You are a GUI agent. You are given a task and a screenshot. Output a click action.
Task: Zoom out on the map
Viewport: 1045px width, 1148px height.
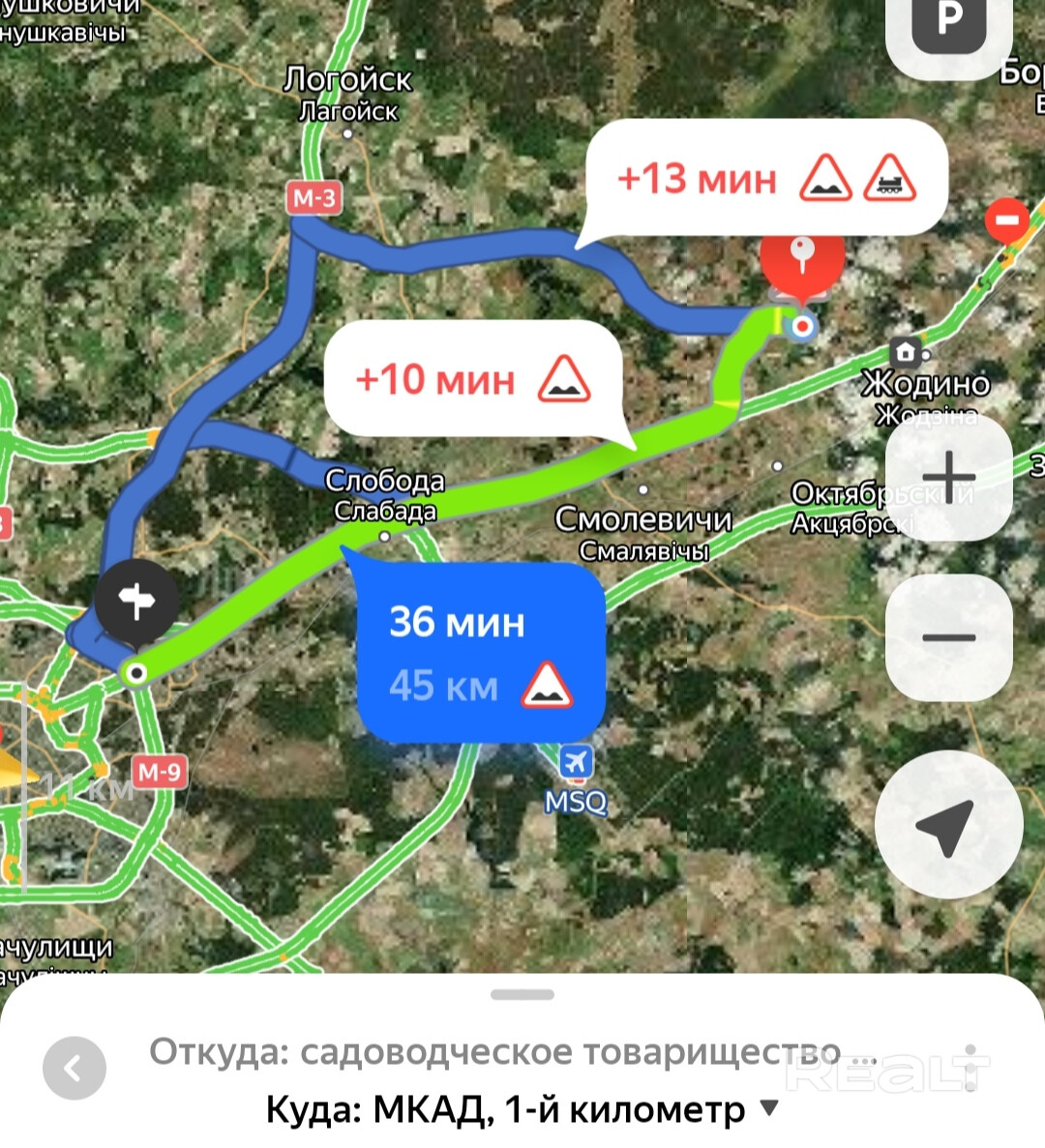948,637
